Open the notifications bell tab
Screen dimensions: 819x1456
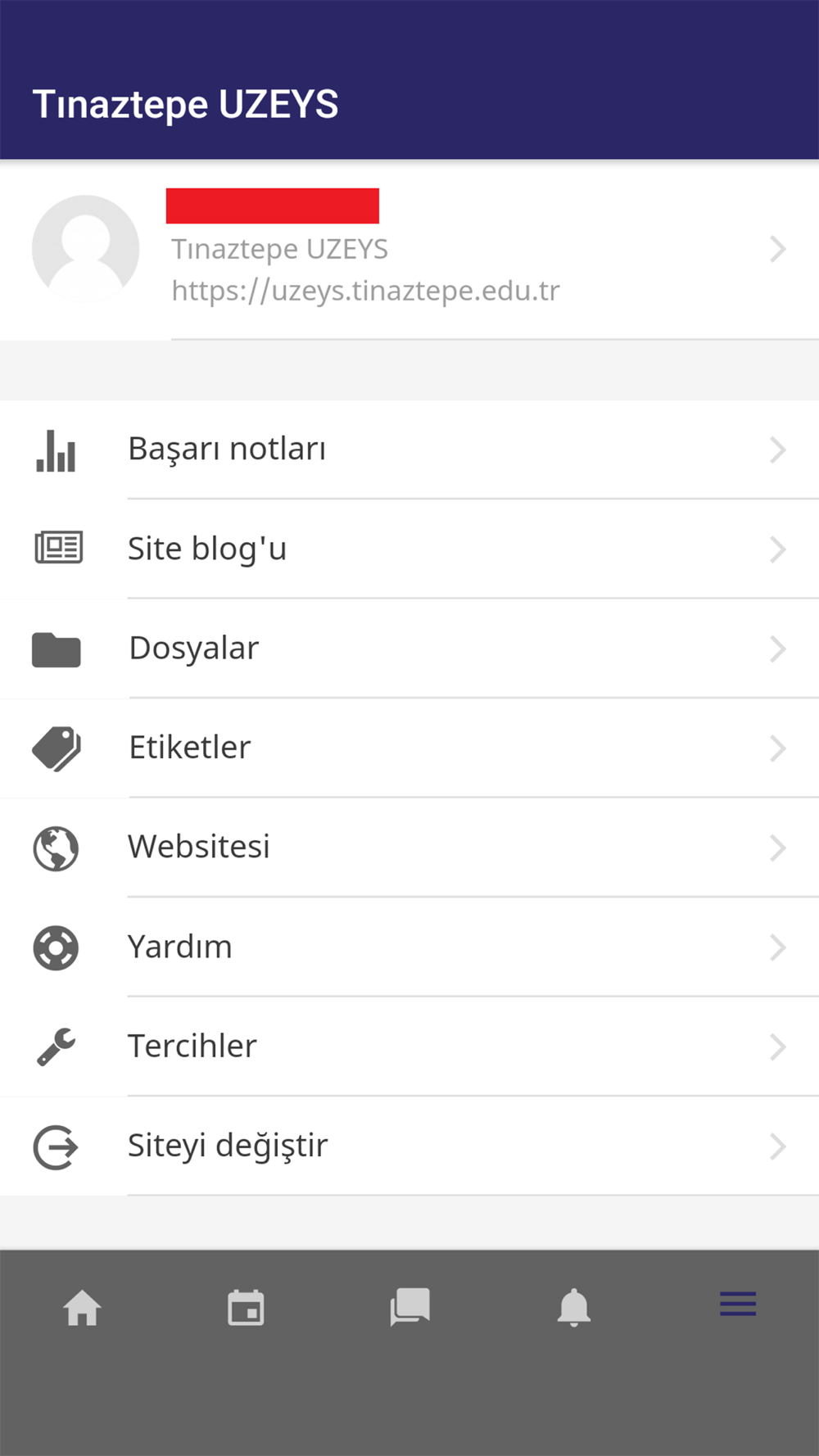573,1308
